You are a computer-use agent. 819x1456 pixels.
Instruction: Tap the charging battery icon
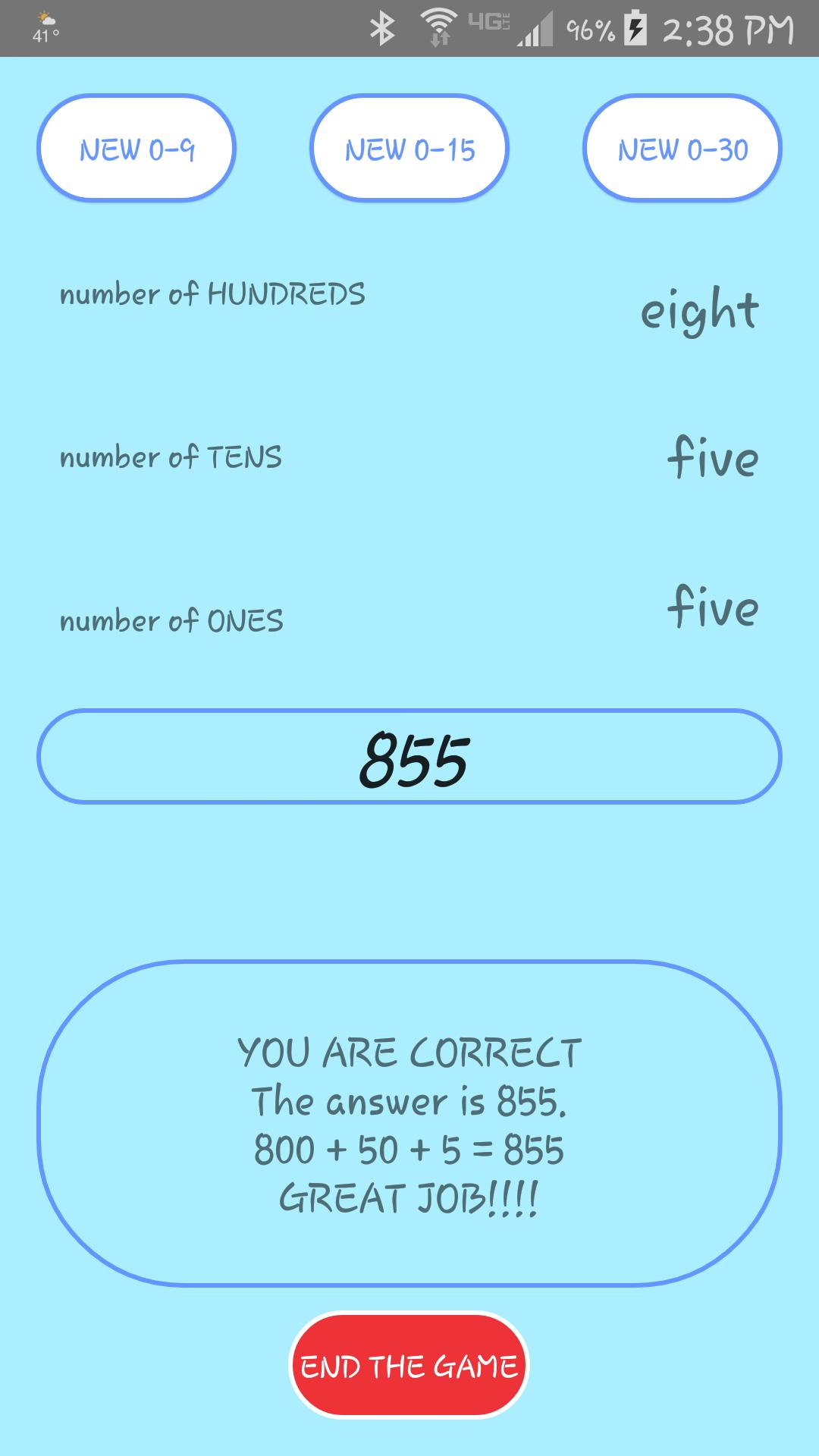pyautogui.click(x=635, y=29)
